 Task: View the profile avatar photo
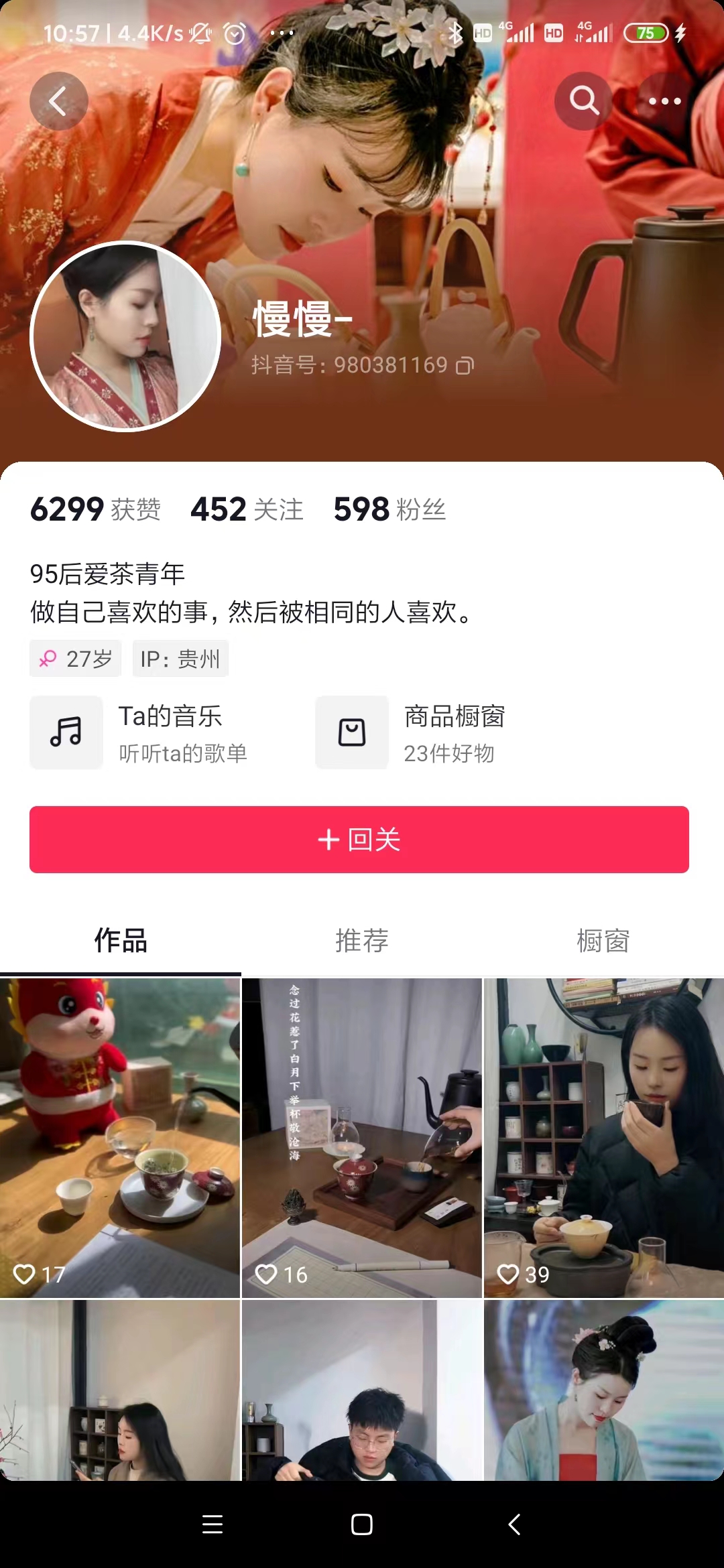tap(126, 336)
